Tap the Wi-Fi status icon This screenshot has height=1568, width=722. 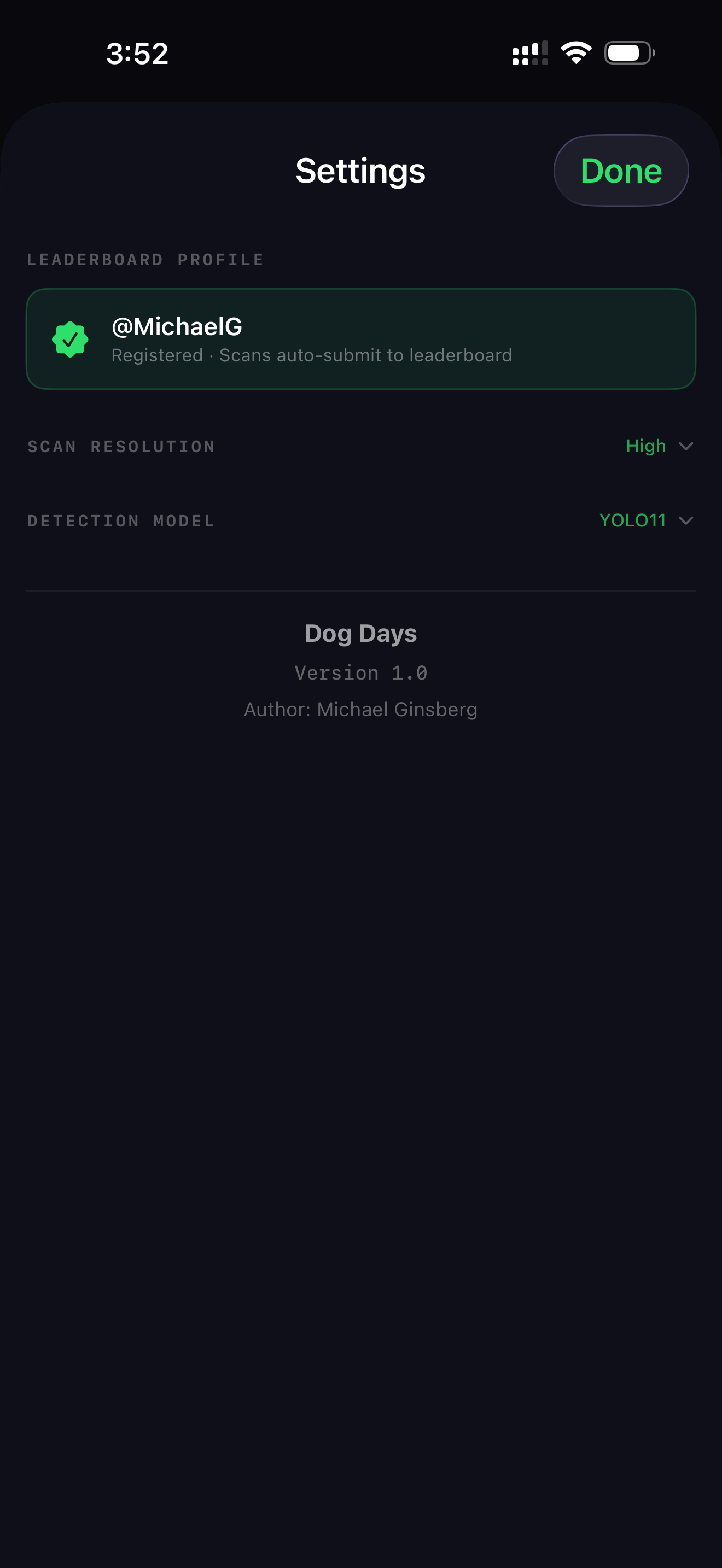click(x=576, y=53)
